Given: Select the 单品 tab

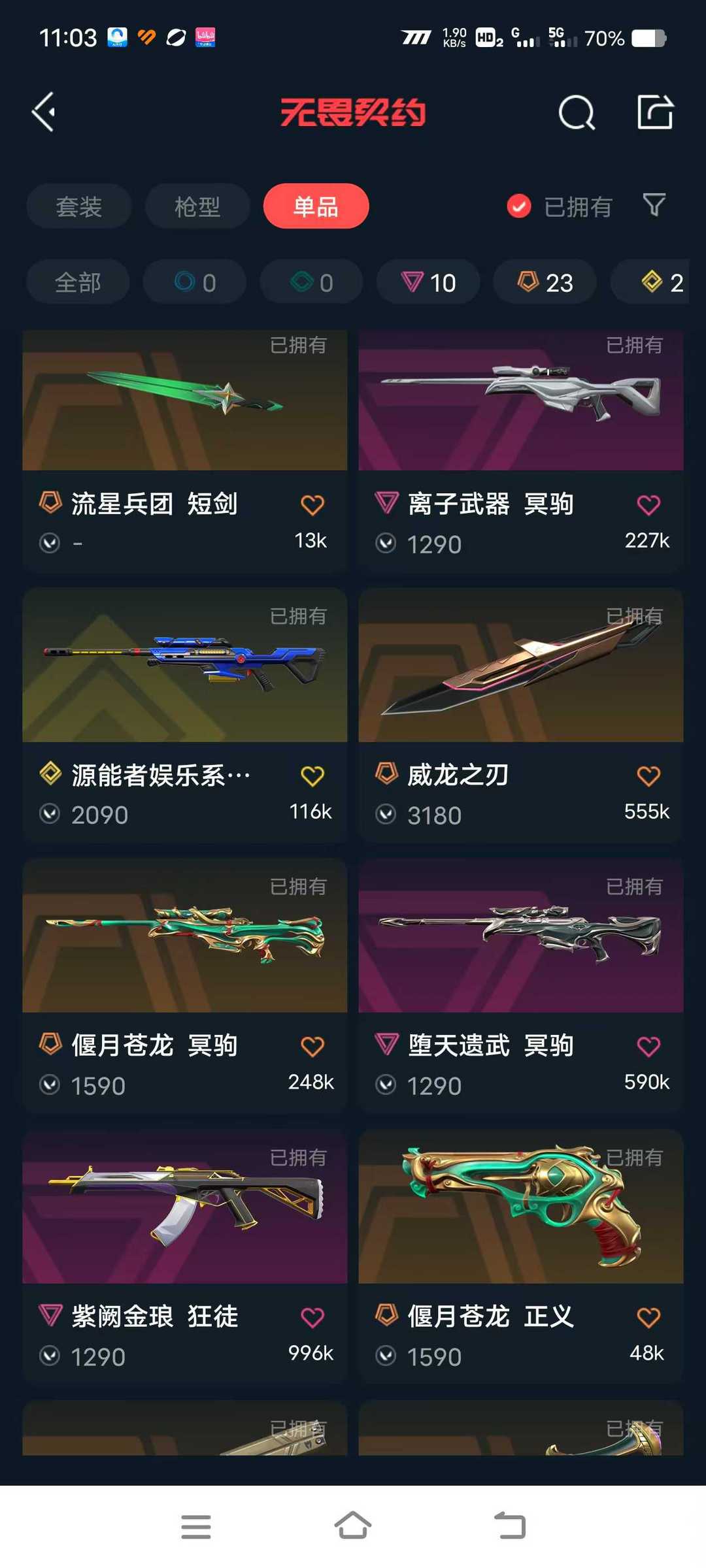Looking at the screenshot, I should pyautogui.click(x=316, y=206).
